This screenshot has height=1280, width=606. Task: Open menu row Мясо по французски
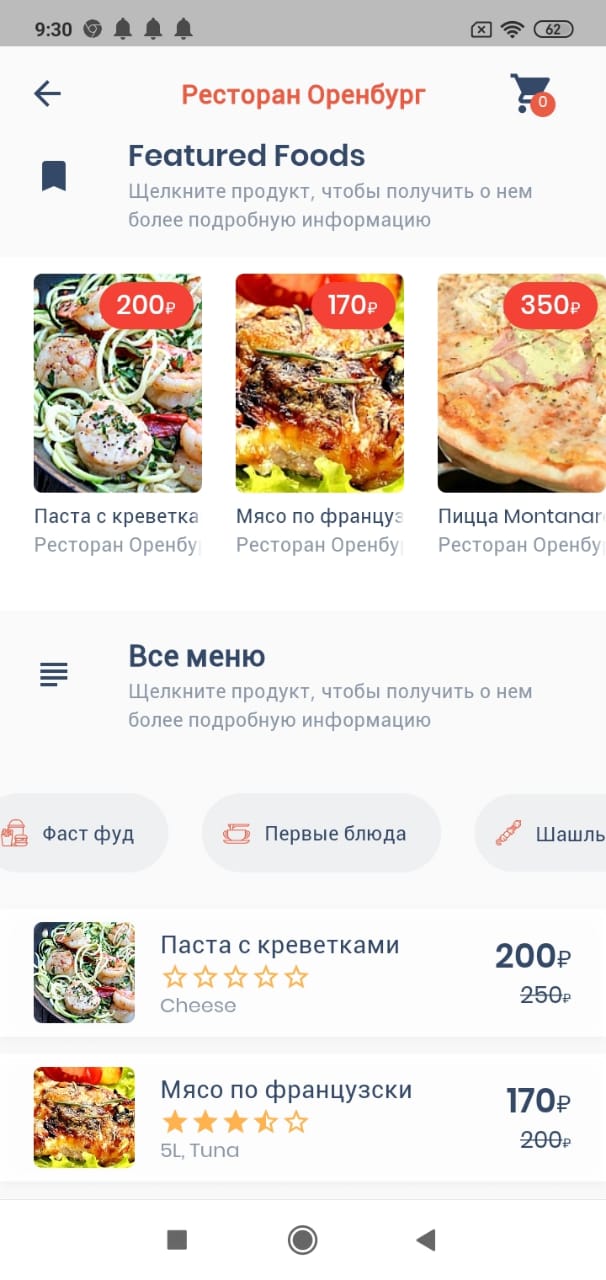[x=300, y=1117]
